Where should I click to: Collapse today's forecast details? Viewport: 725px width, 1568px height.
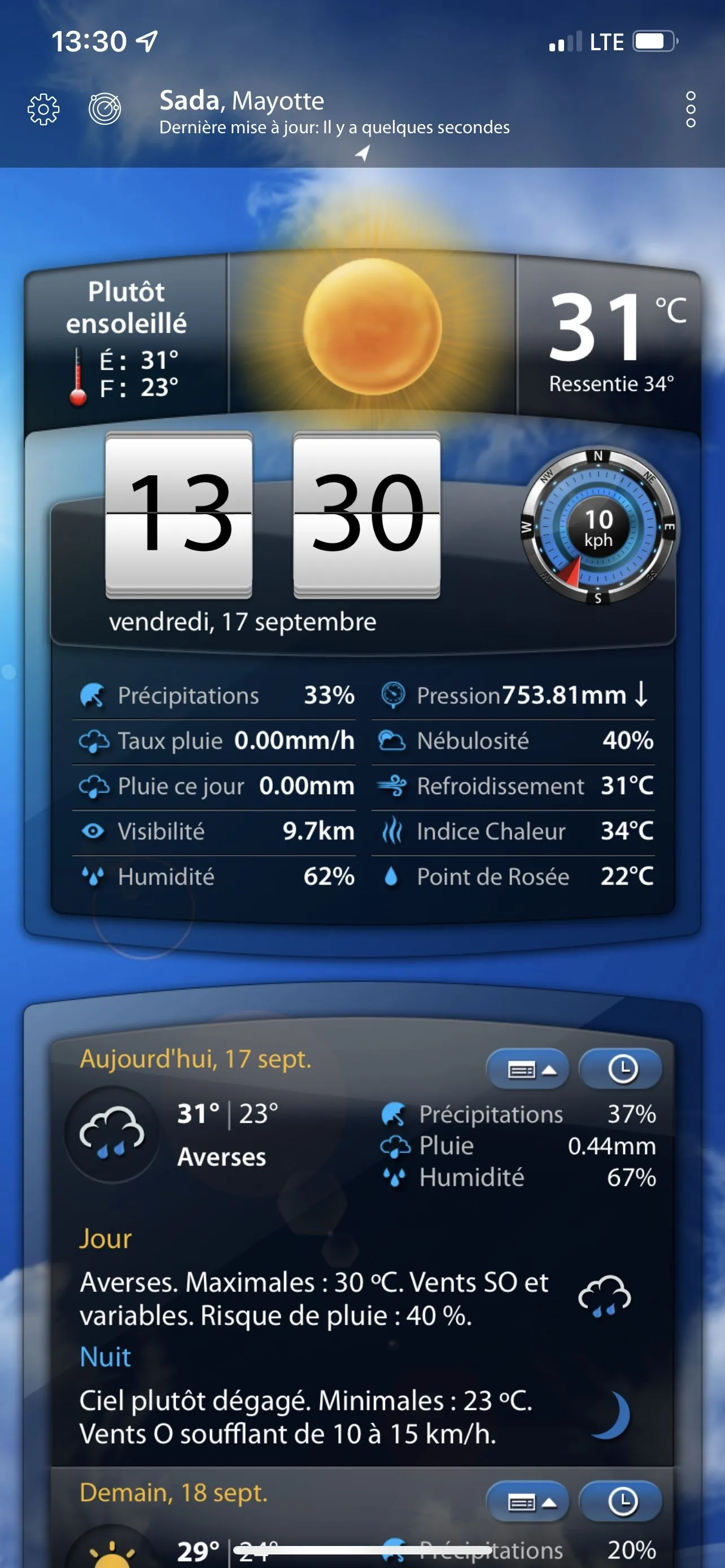pyautogui.click(x=528, y=1070)
